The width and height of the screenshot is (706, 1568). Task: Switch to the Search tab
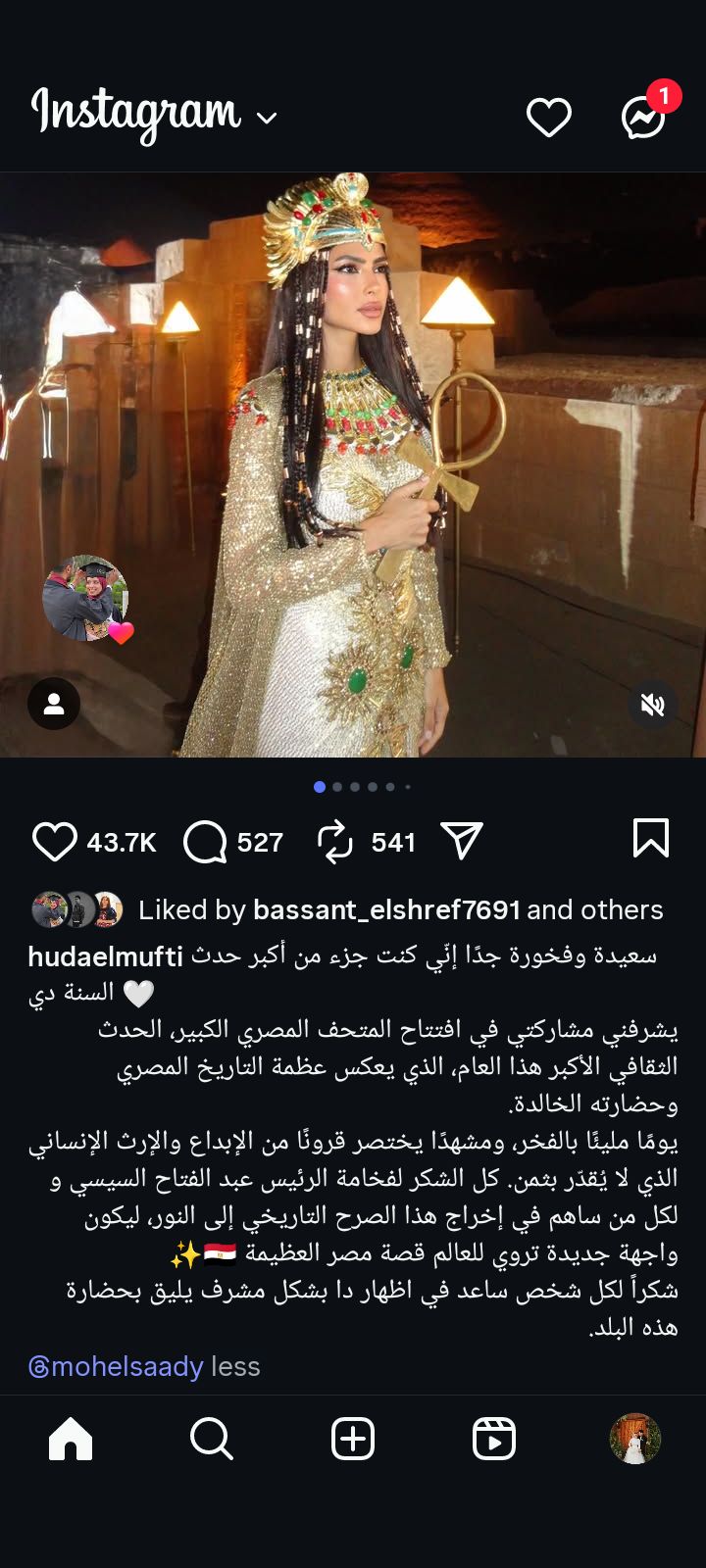(211, 1439)
